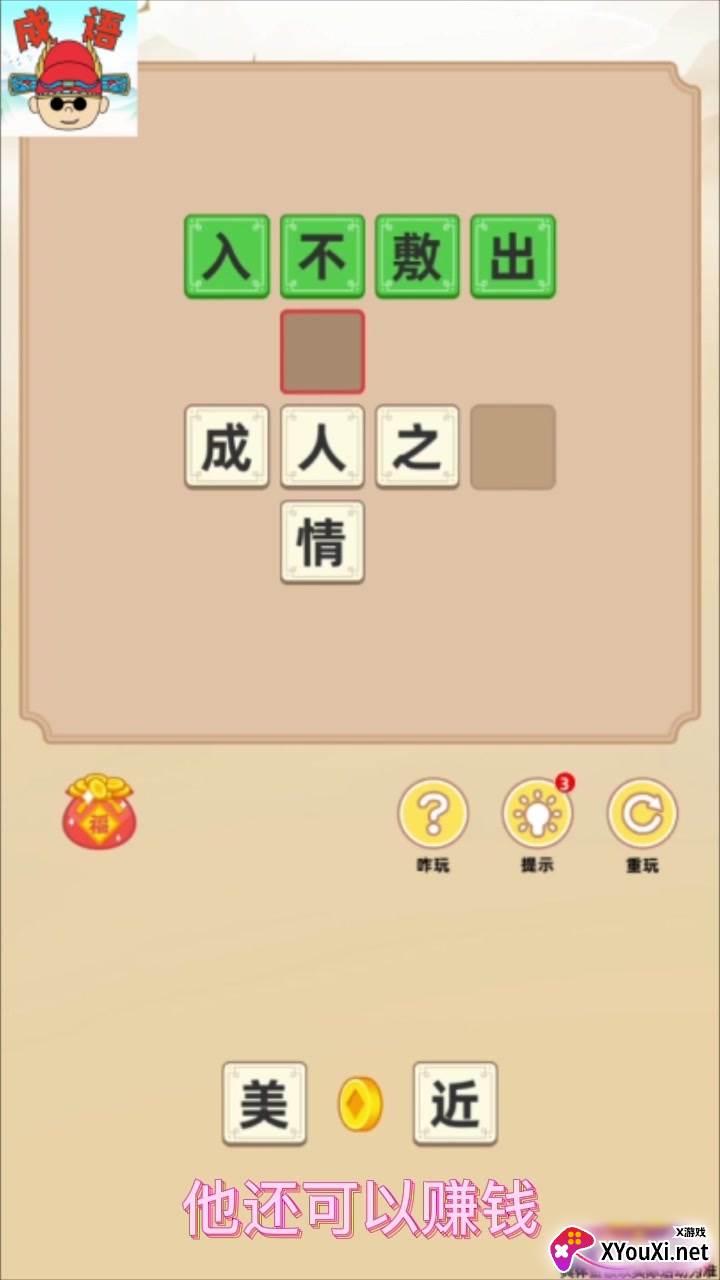
Task: Select the red-outlined empty tile under 不
Action: pos(322,352)
